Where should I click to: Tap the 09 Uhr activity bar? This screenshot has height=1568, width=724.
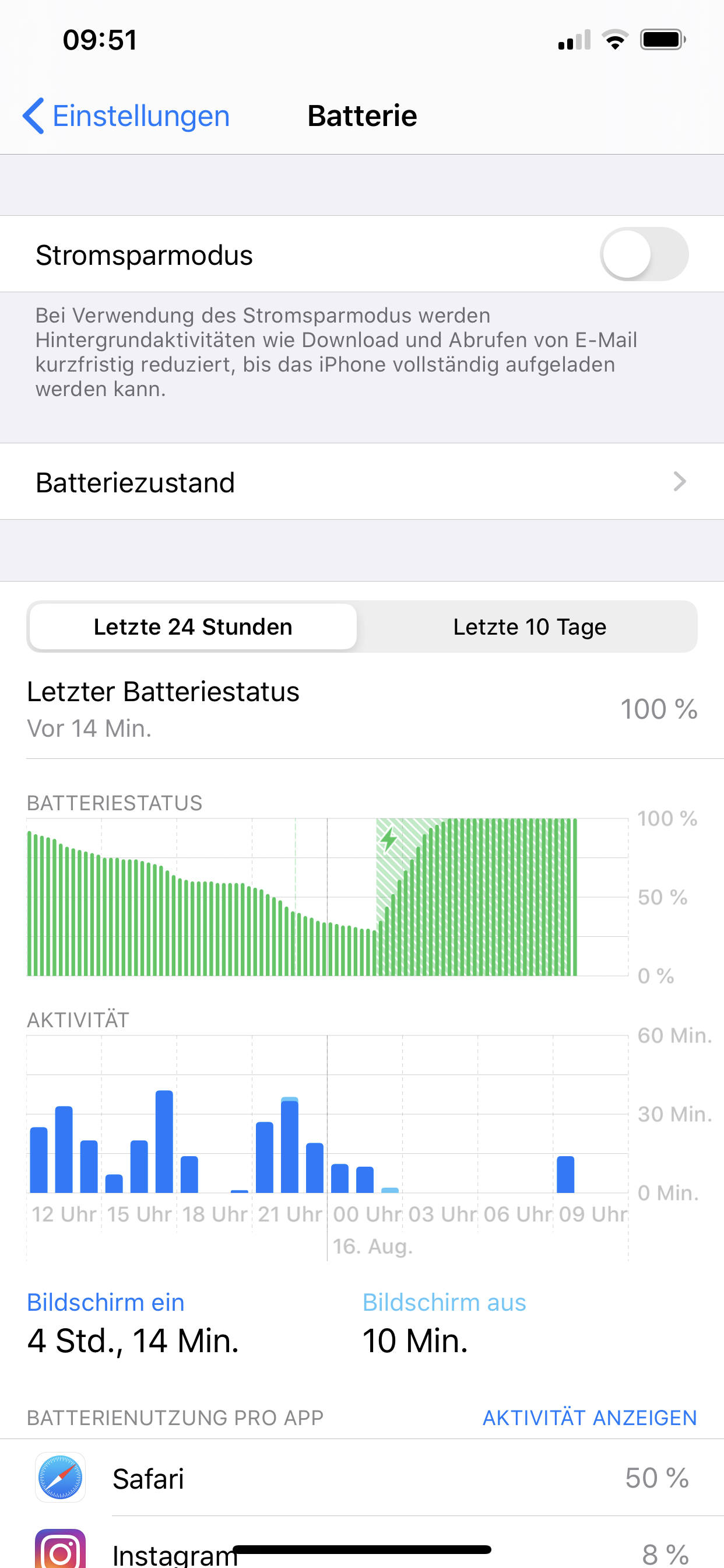click(565, 1174)
